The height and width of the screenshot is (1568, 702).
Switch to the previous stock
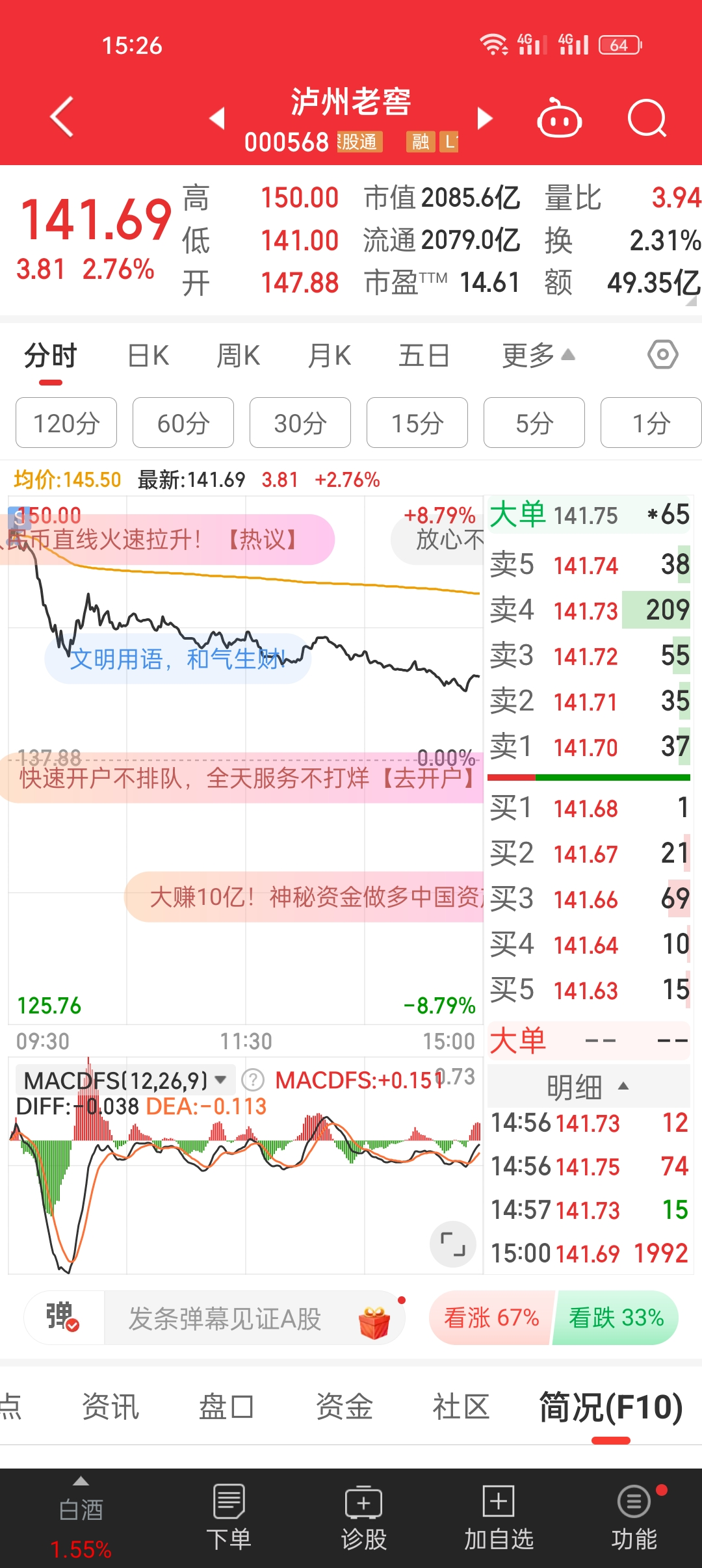click(218, 118)
